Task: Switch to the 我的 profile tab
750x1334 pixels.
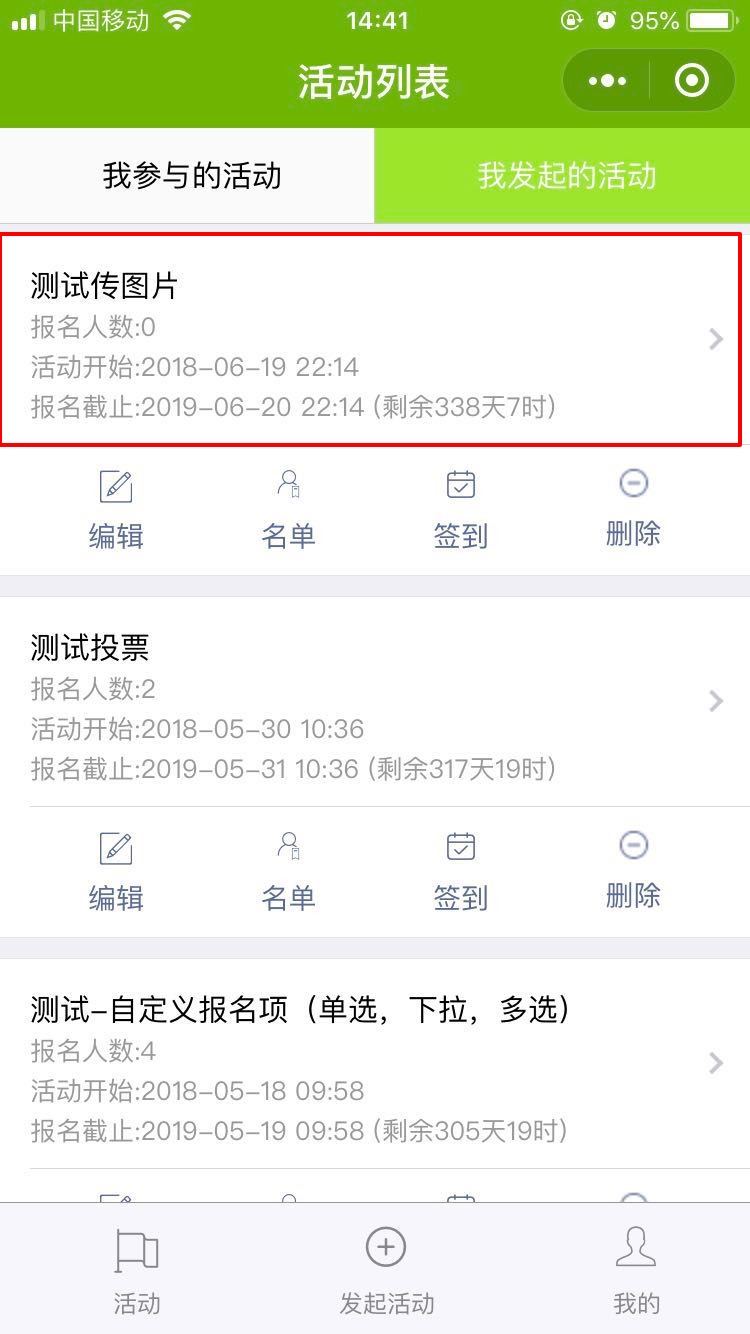Action: pyautogui.click(x=636, y=1270)
